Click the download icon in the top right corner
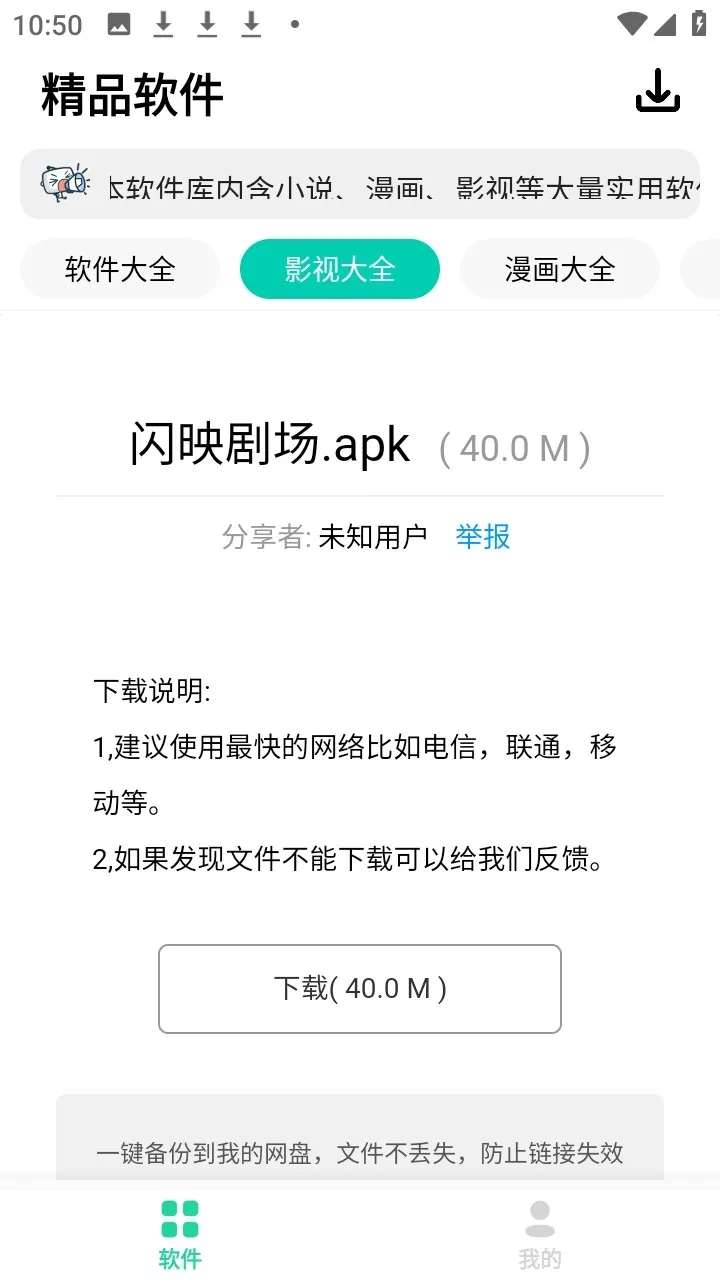Viewport: 720px width, 1280px height. pyautogui.click(x=657, y=92)
